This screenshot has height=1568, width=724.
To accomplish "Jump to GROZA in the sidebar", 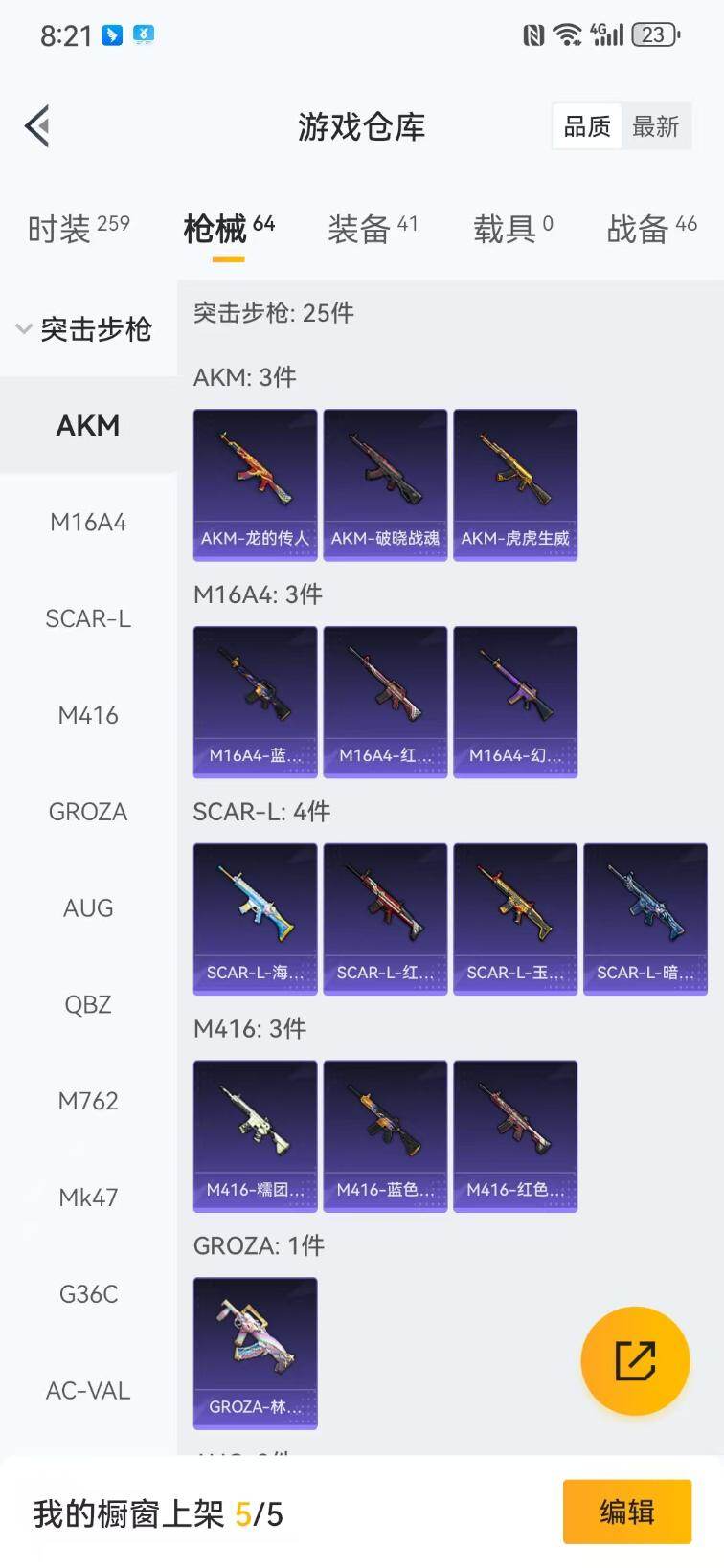I will (88, 812).
